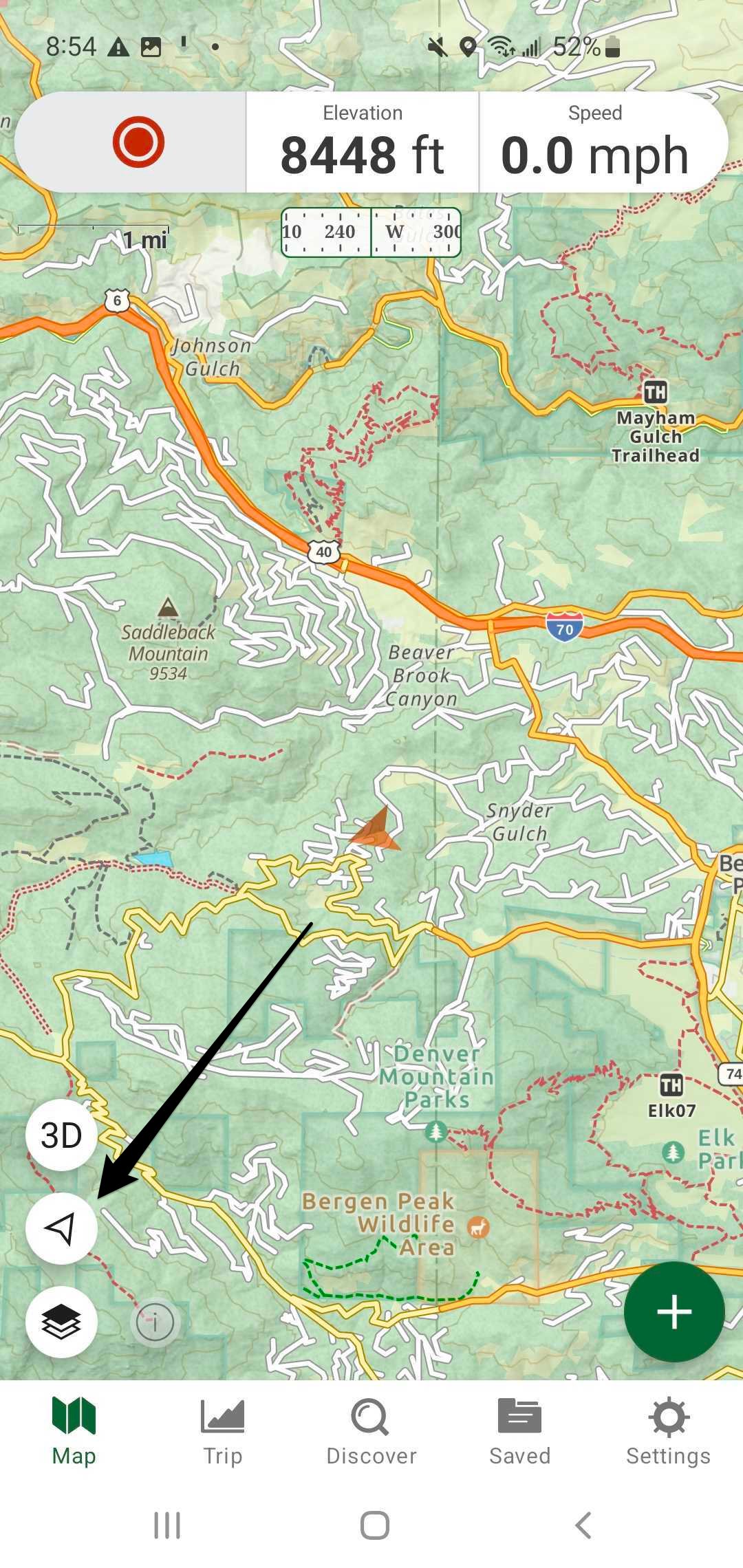Go to the Saved tab
The image size is (743, 1568).
click(520, 1433)
